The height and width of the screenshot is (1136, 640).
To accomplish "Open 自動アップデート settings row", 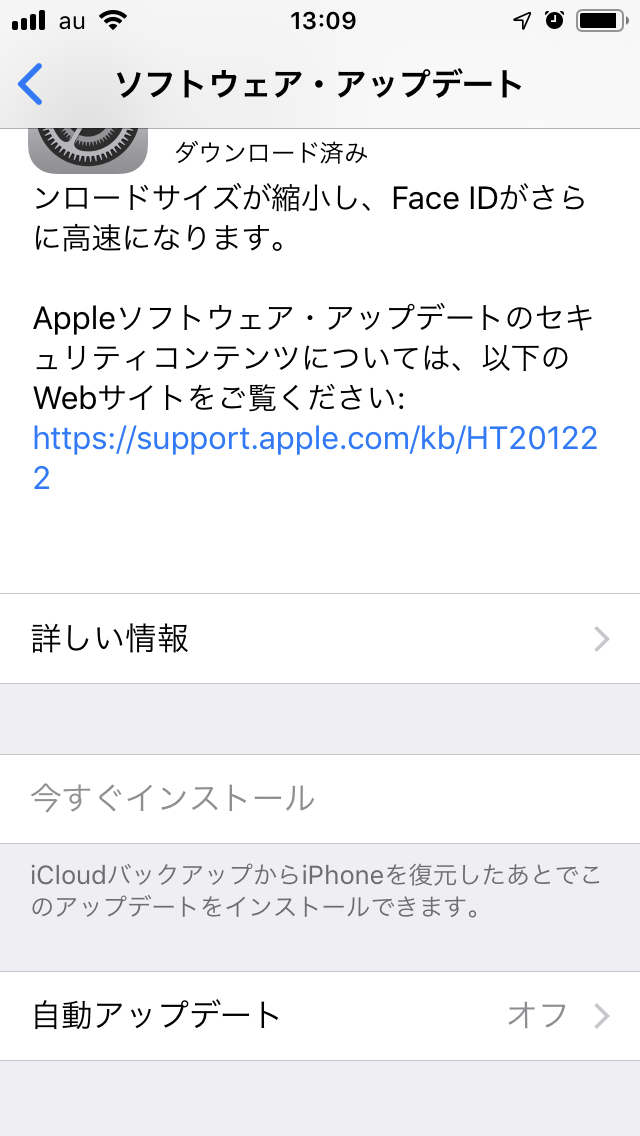I will pyautogui.click(x=320, y=1016).
